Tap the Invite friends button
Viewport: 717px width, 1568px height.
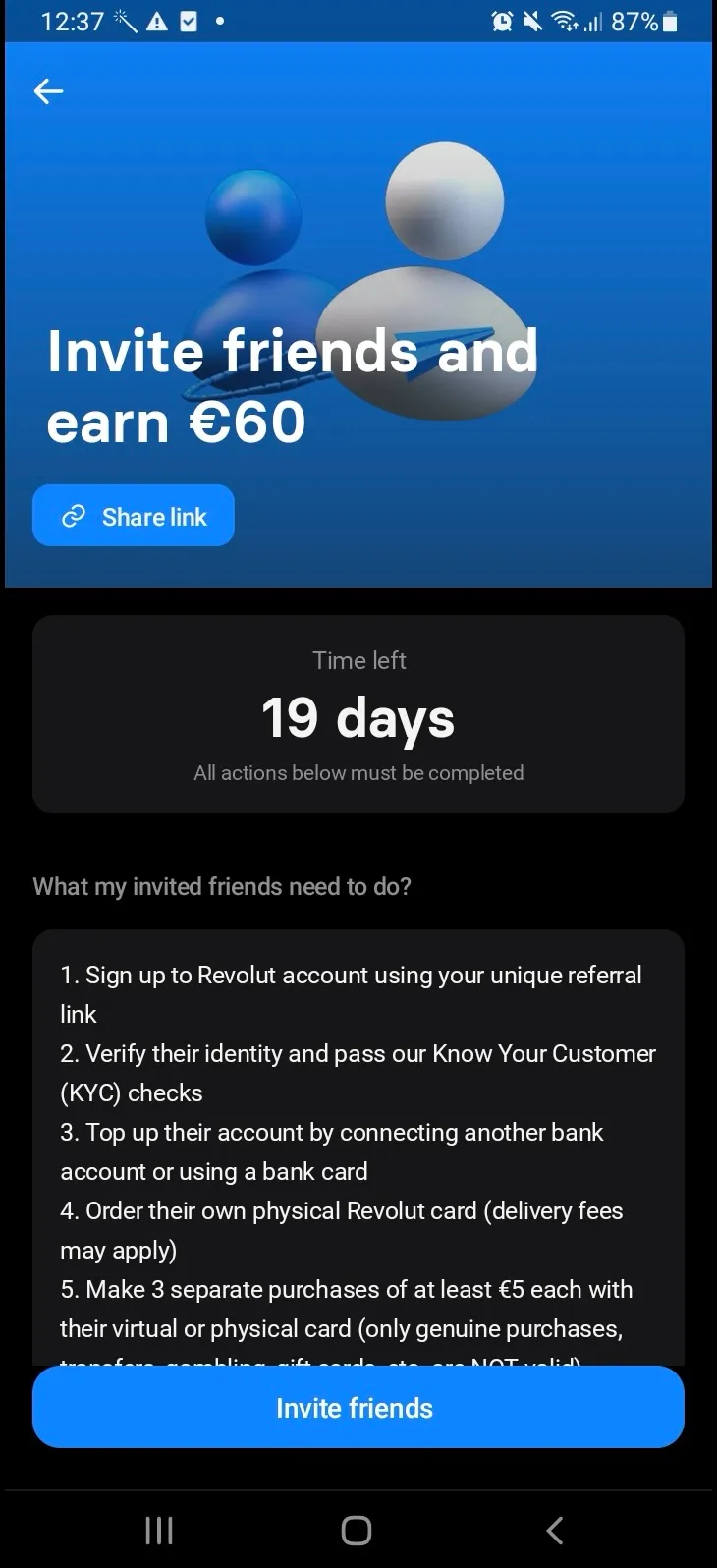click(358, 1407)
